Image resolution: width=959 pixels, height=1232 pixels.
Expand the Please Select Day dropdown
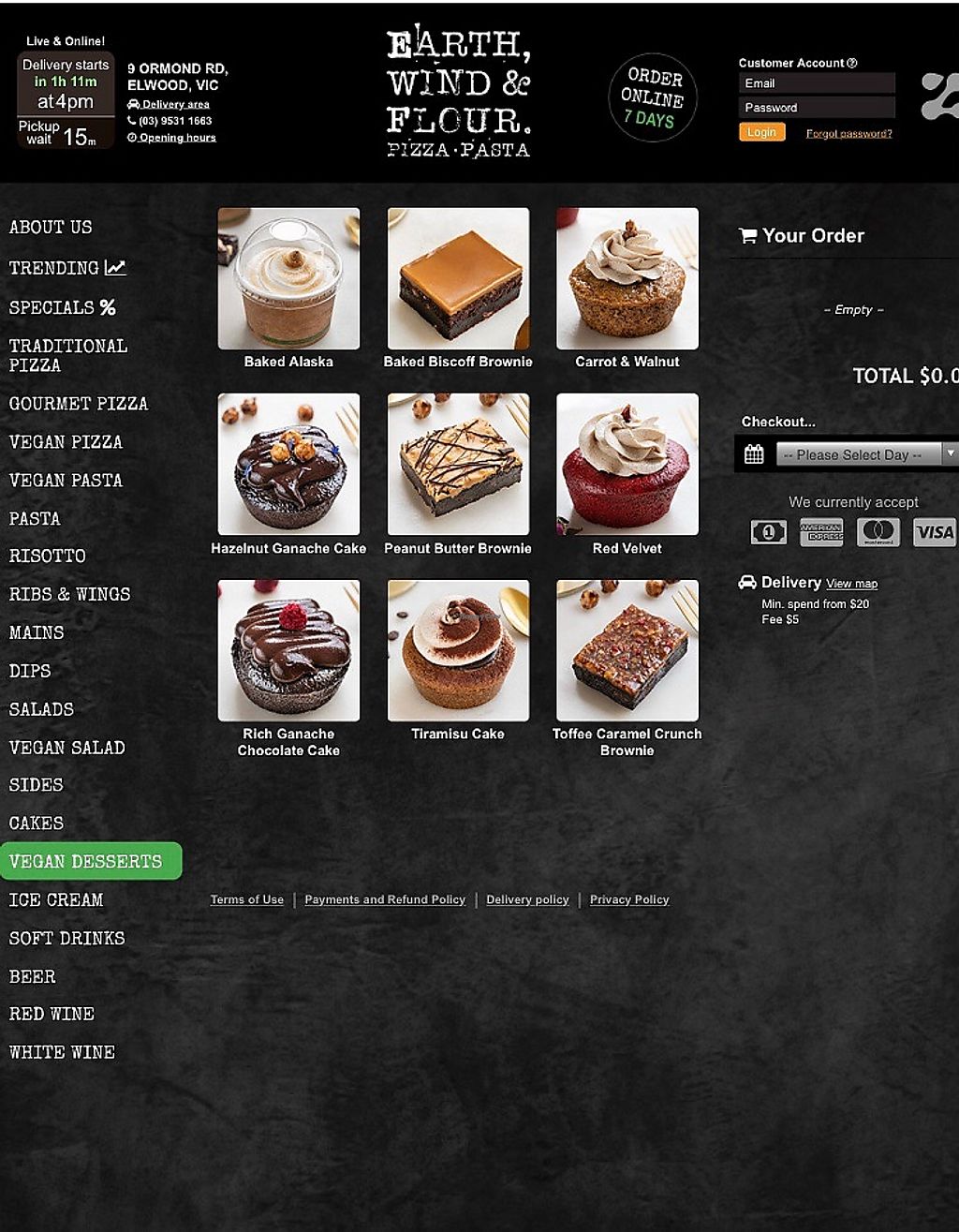859,454
